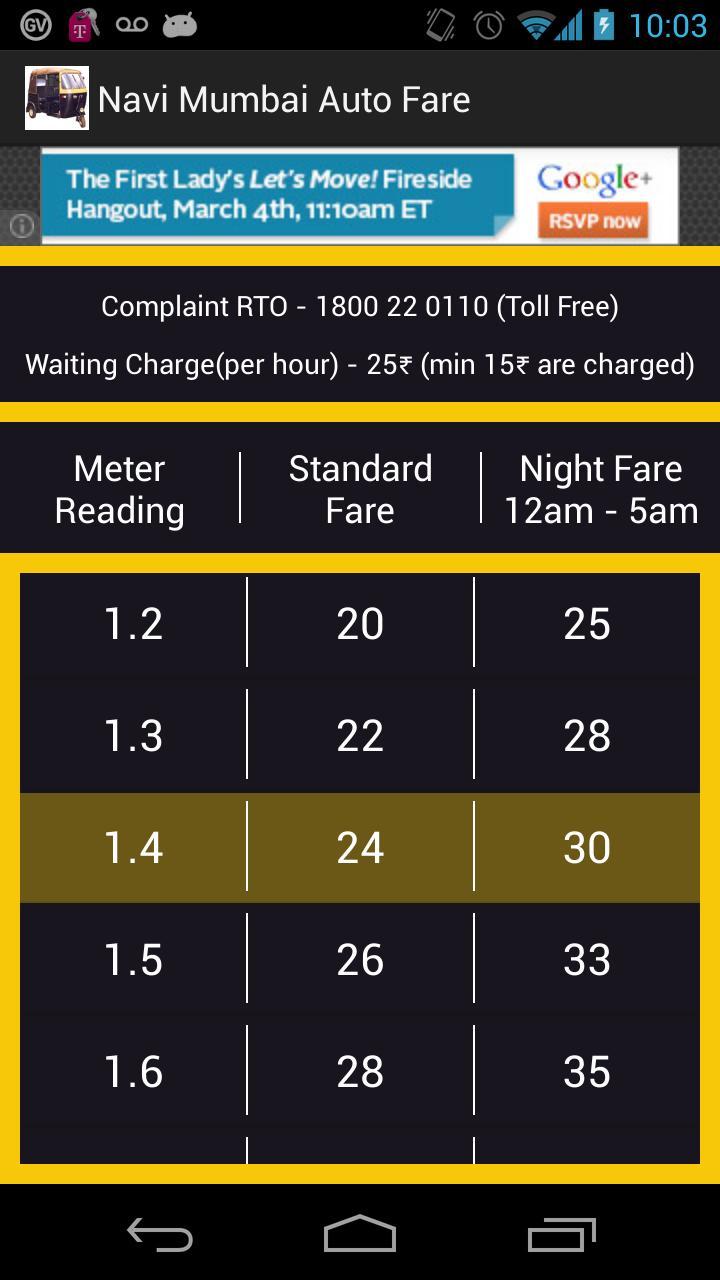The width and height of the screenshot is (720, 1280).
Task: Select the highlighted 1.4 meter reading row
Action: point(360,848)
